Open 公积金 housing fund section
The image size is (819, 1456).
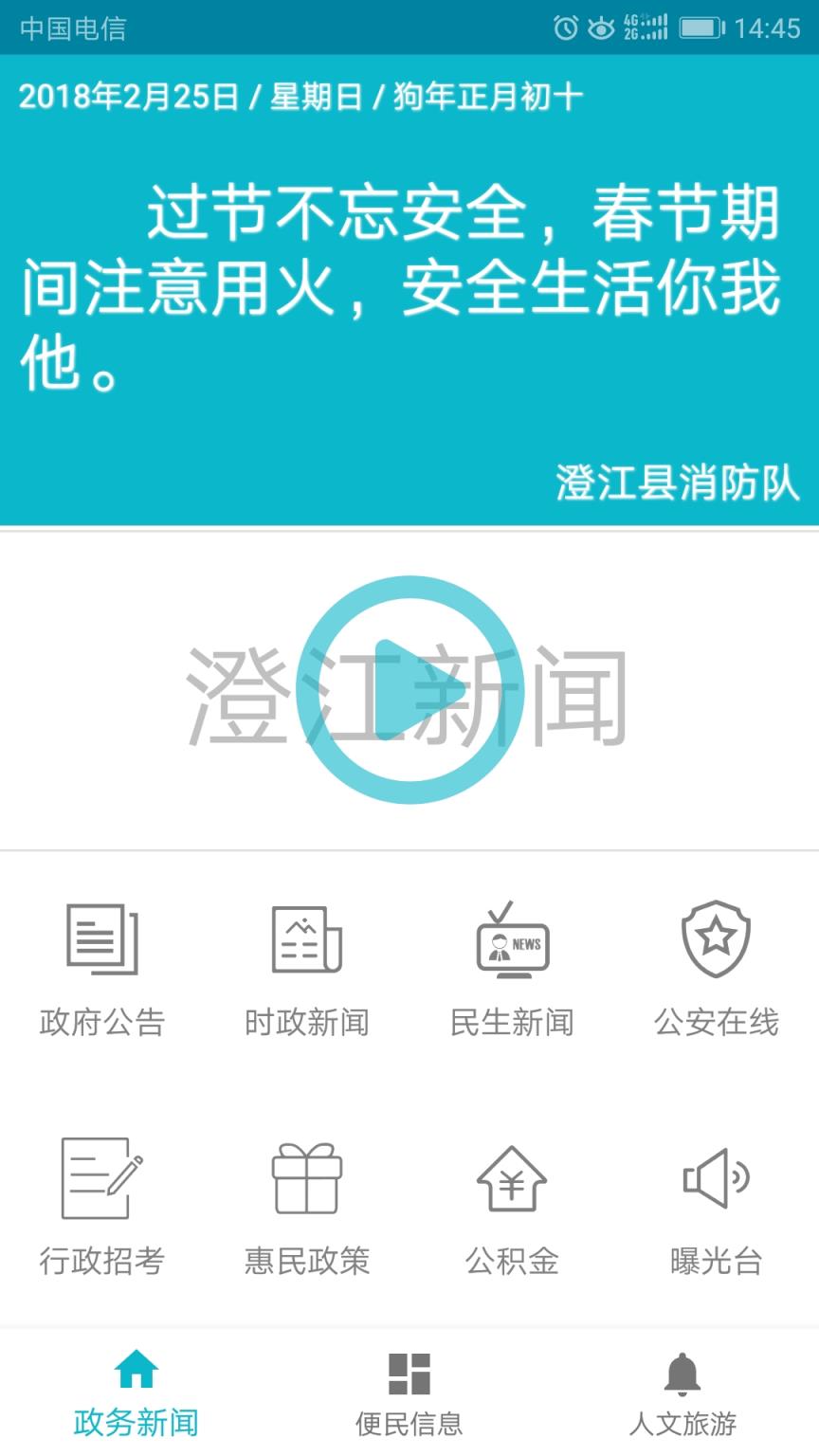coord(512,1204)
